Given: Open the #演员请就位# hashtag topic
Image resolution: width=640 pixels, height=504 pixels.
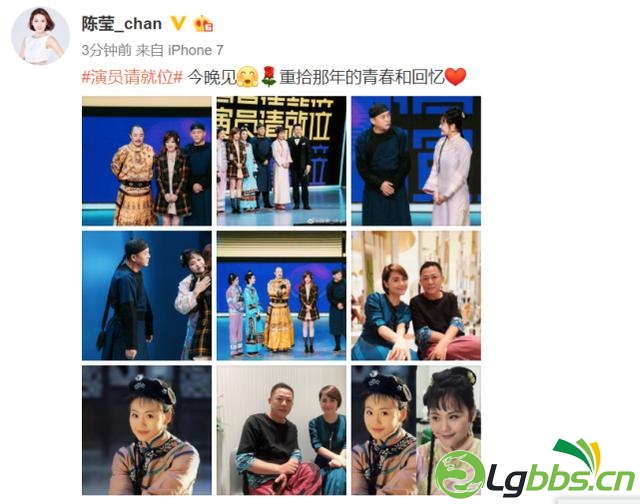Looking at the screenshot, I should [x=132, y=77].
